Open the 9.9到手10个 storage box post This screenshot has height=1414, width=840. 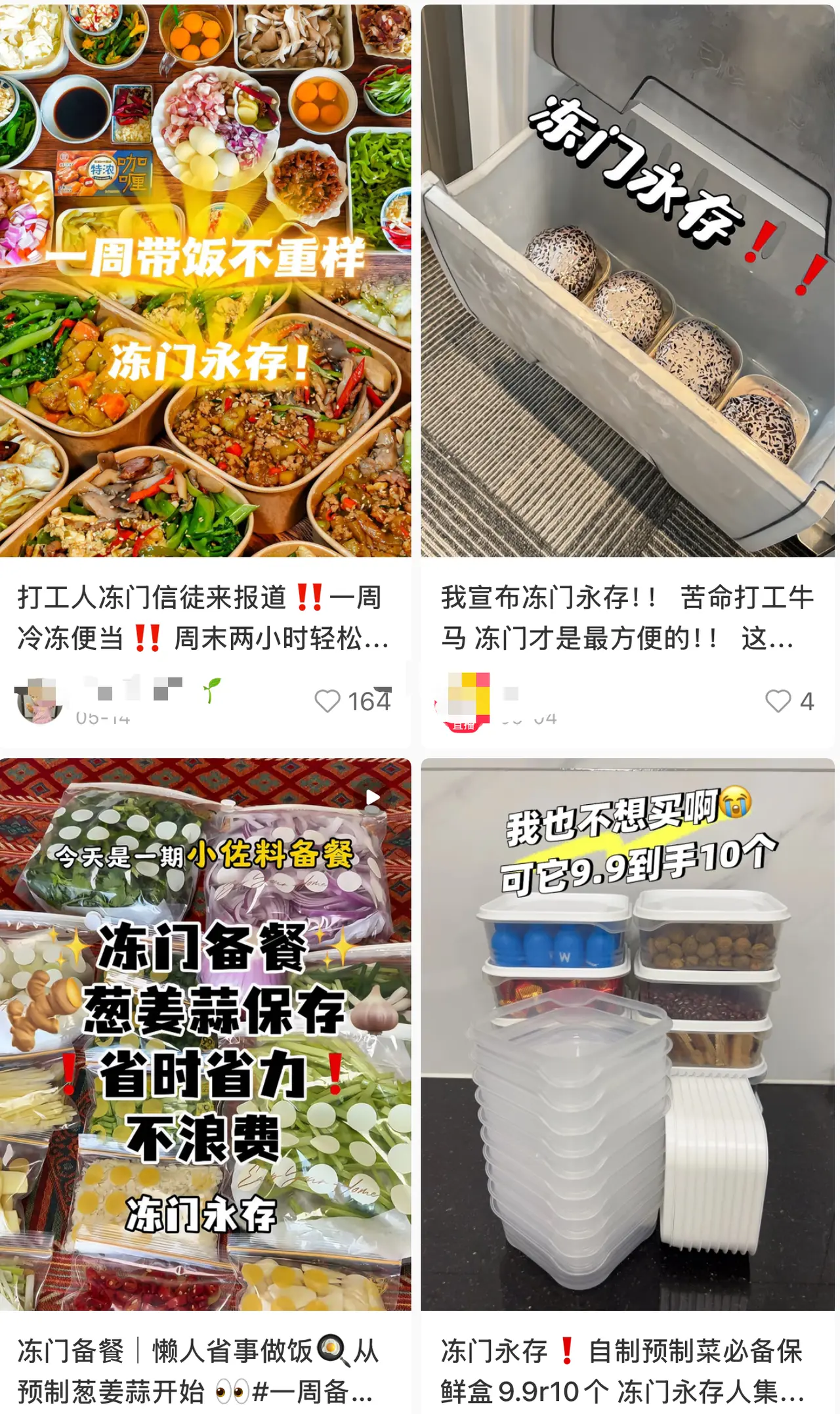[x=627, y=1035]
